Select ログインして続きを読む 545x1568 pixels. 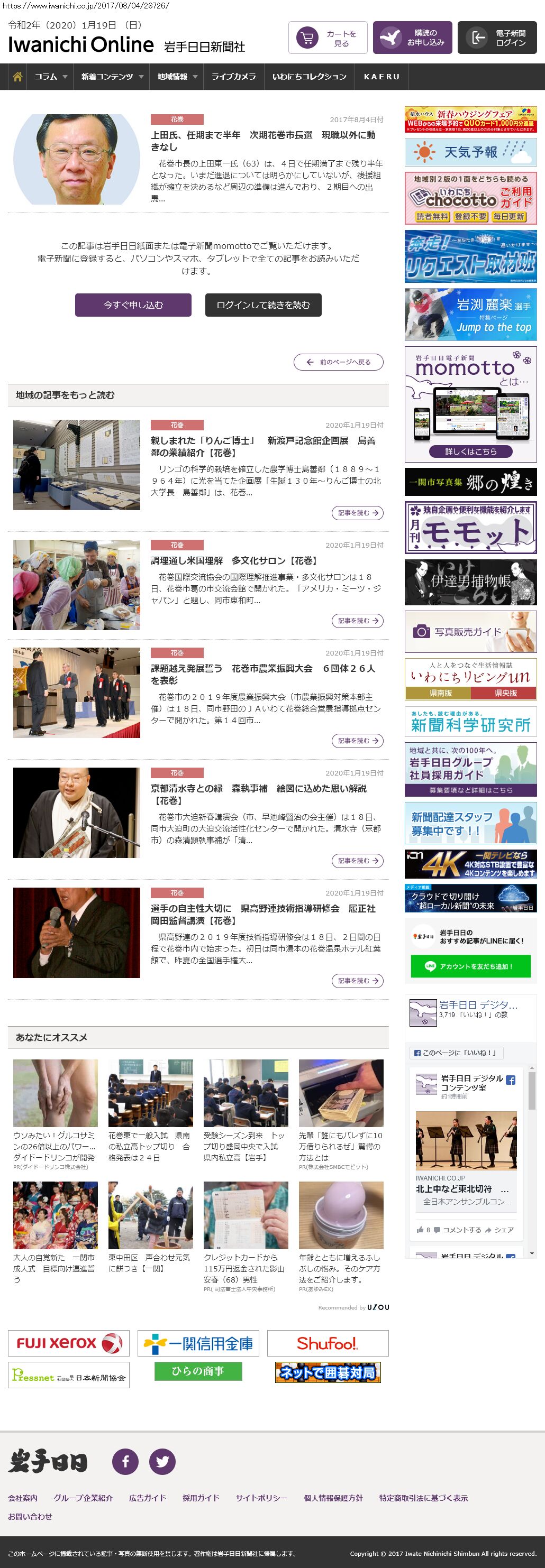tap(263, 305)
